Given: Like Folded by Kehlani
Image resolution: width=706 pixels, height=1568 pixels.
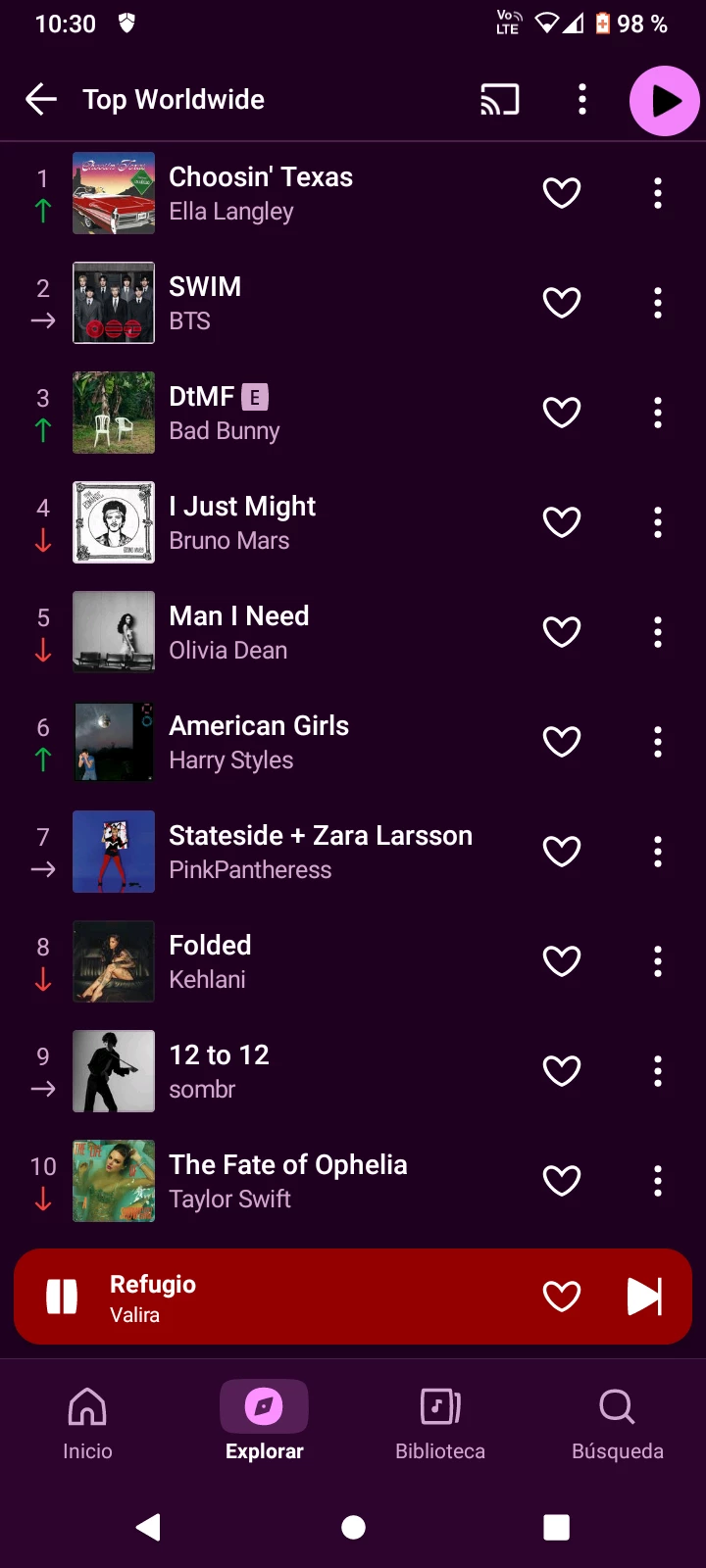Looking at the screenshot, I should (x=562, y=961).
